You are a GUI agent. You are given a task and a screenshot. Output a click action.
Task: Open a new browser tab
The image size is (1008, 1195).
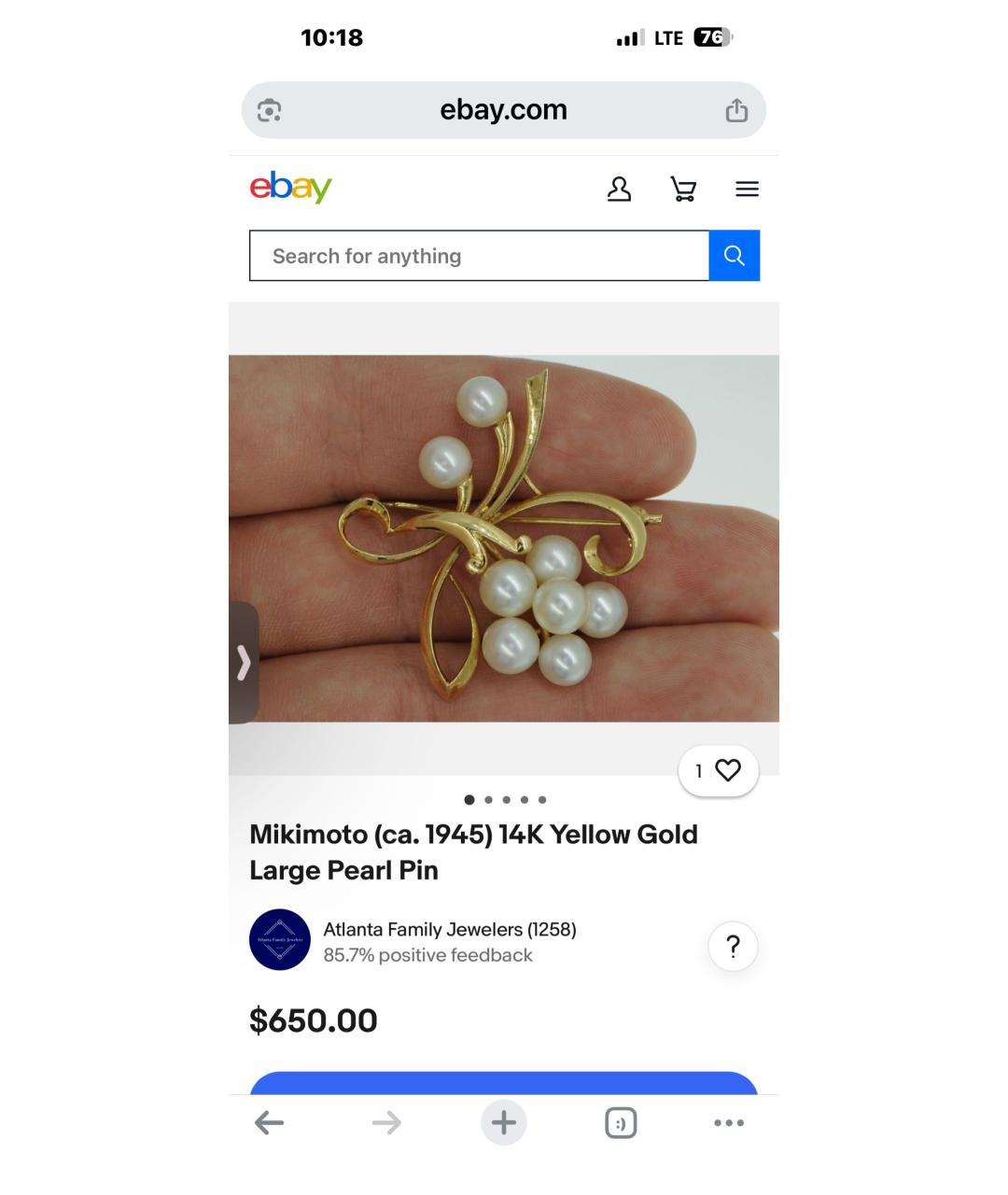[x=504, y=1122]
